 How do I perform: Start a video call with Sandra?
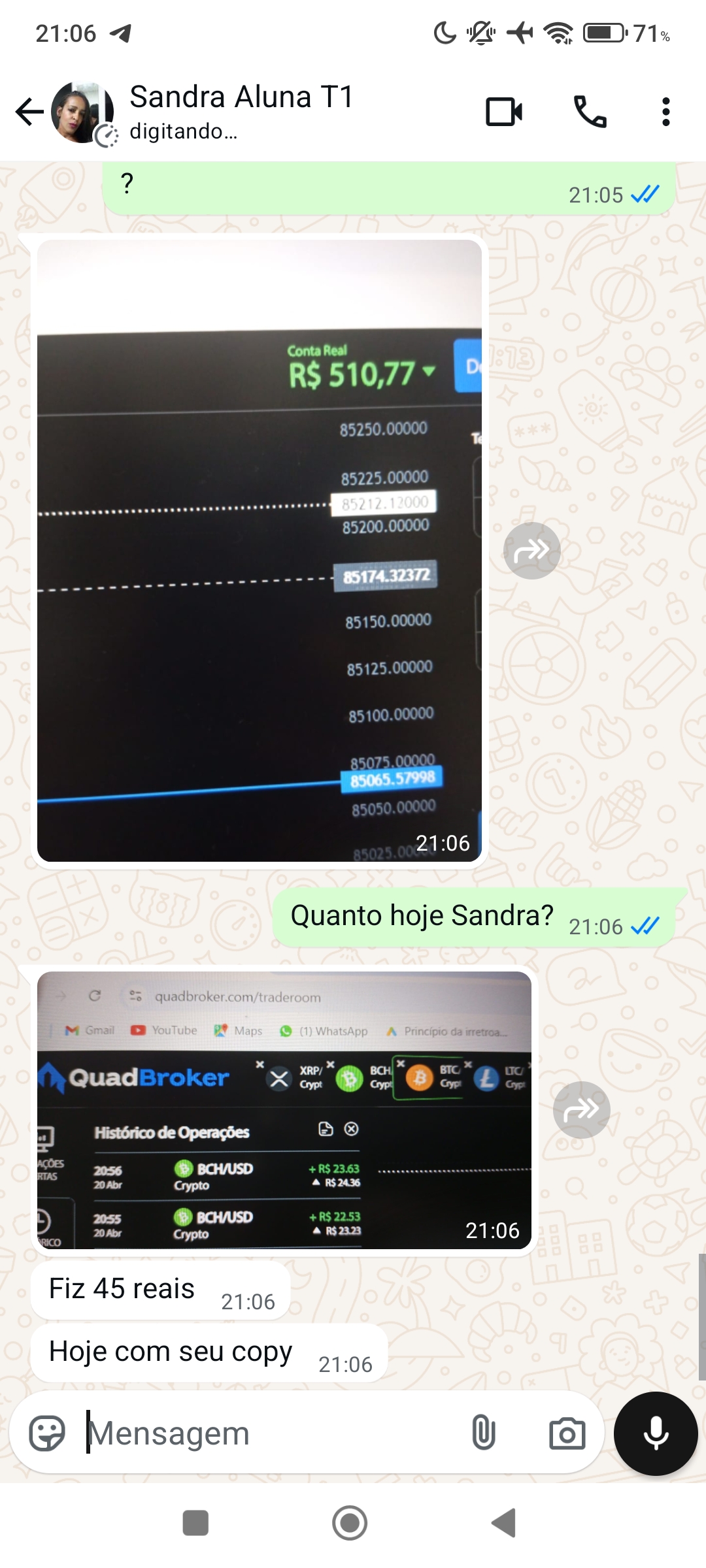(502, 111)
